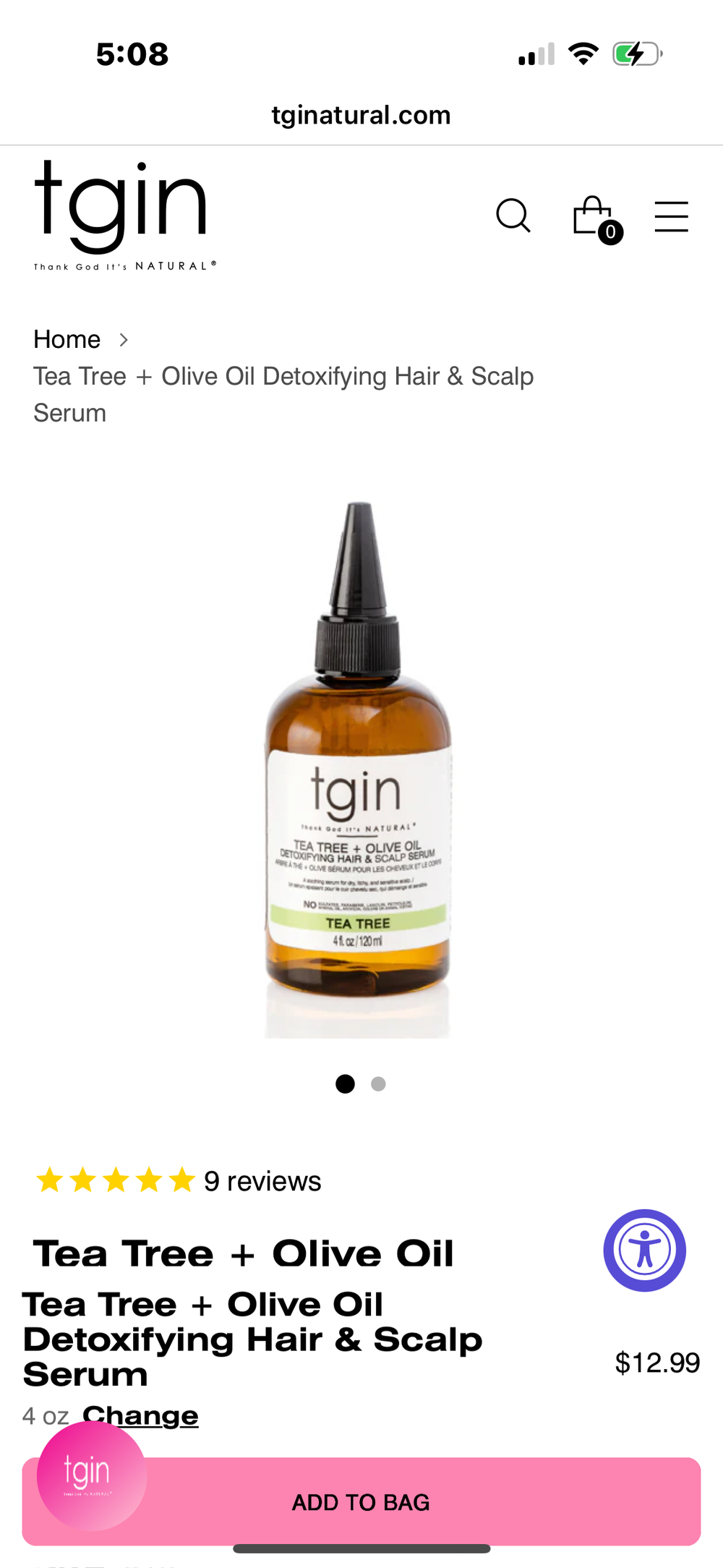Viewport: 723px width, 1568px height.
Task: Tap the Home breadcrumb link
Action: [67, 339]
